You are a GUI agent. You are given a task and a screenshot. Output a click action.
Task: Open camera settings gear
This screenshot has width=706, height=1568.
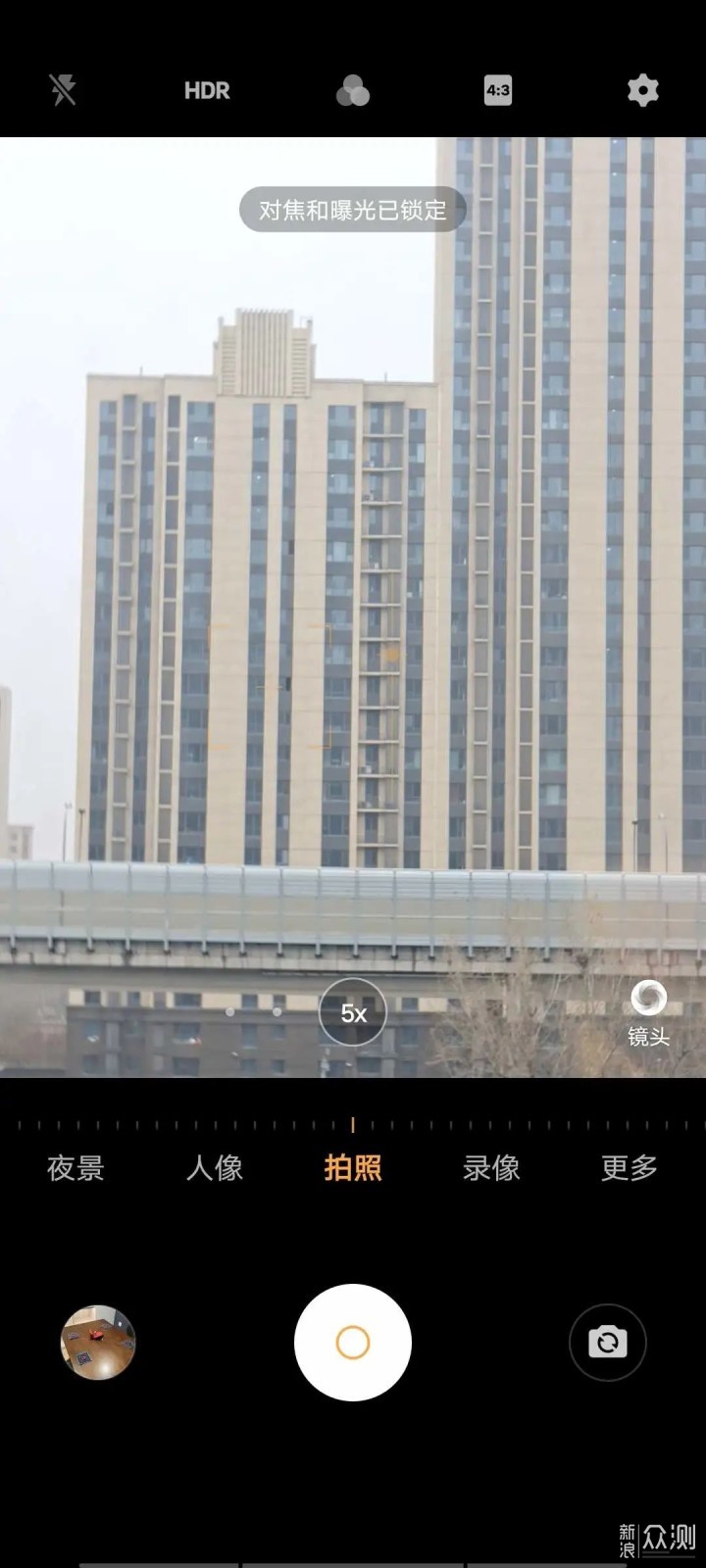coord(643,90)
